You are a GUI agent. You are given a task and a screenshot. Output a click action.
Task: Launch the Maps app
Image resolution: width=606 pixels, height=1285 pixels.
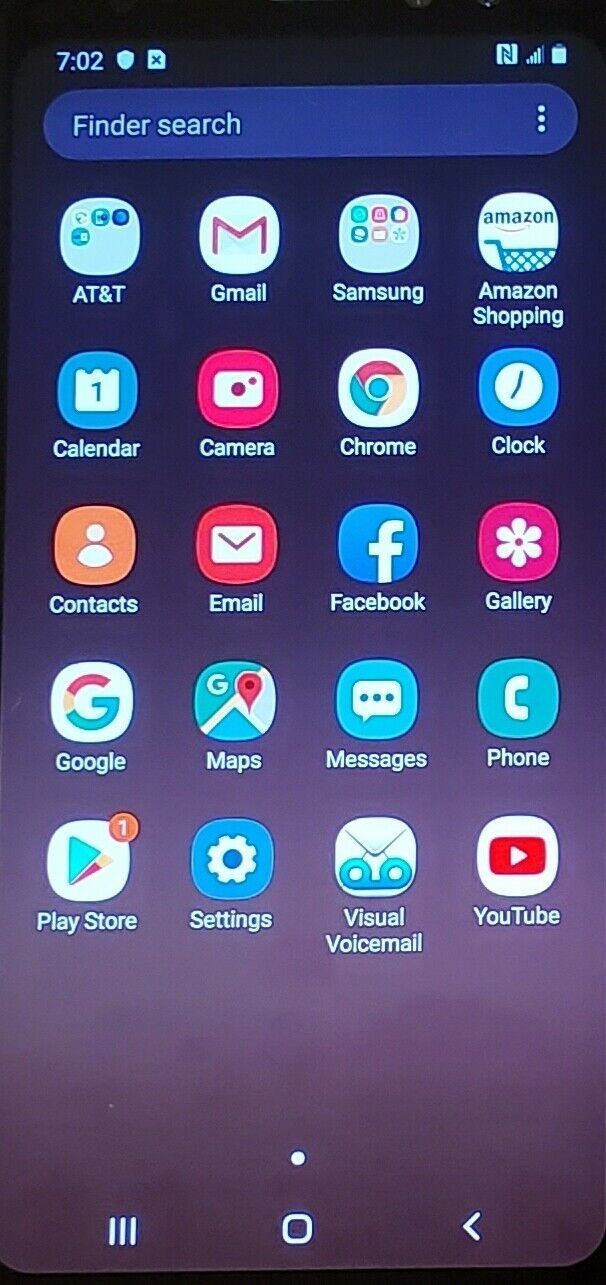pyautogui.click(x=234, y=701)
